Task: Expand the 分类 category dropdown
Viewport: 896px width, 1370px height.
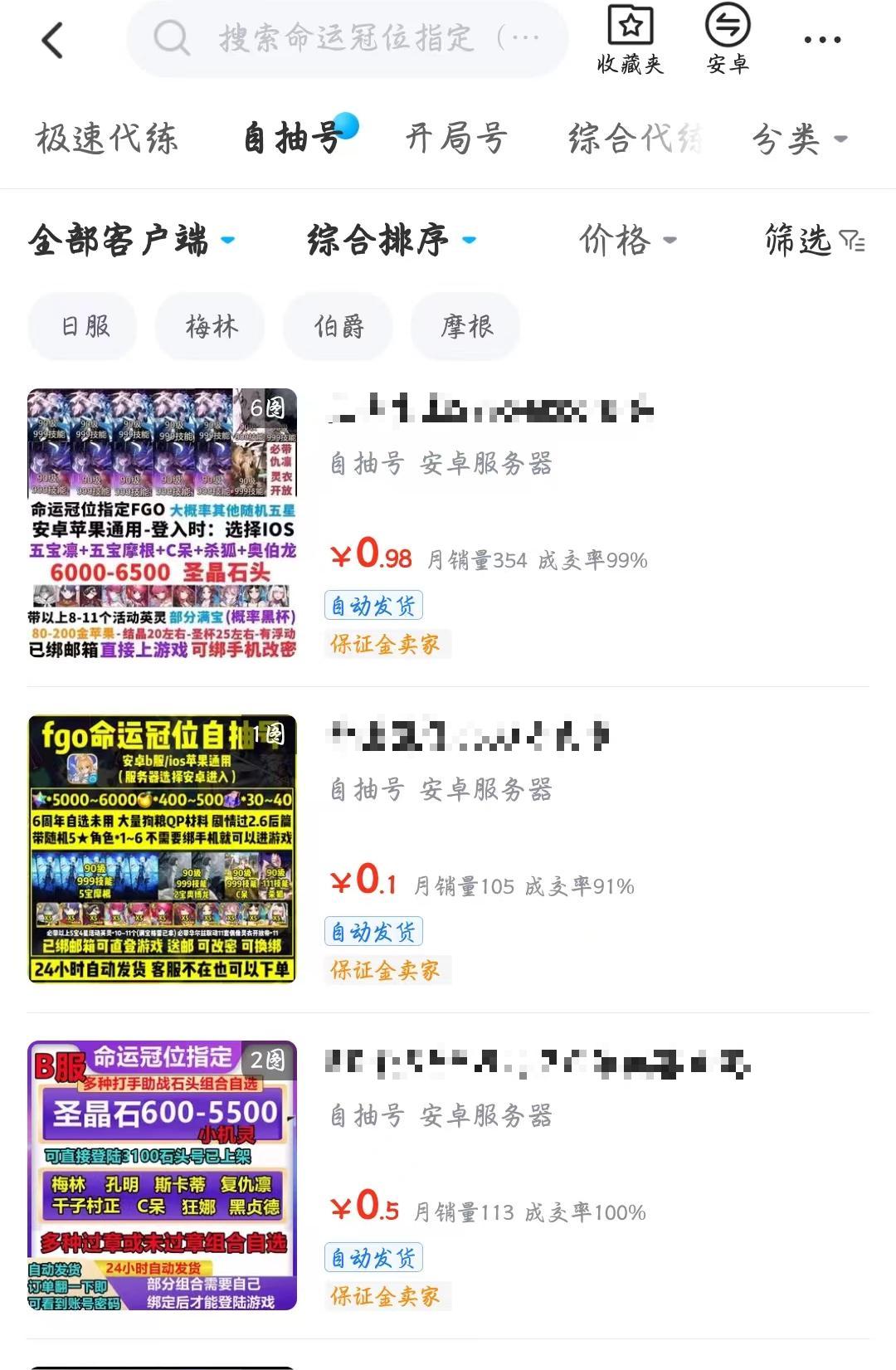Action: 798,139
